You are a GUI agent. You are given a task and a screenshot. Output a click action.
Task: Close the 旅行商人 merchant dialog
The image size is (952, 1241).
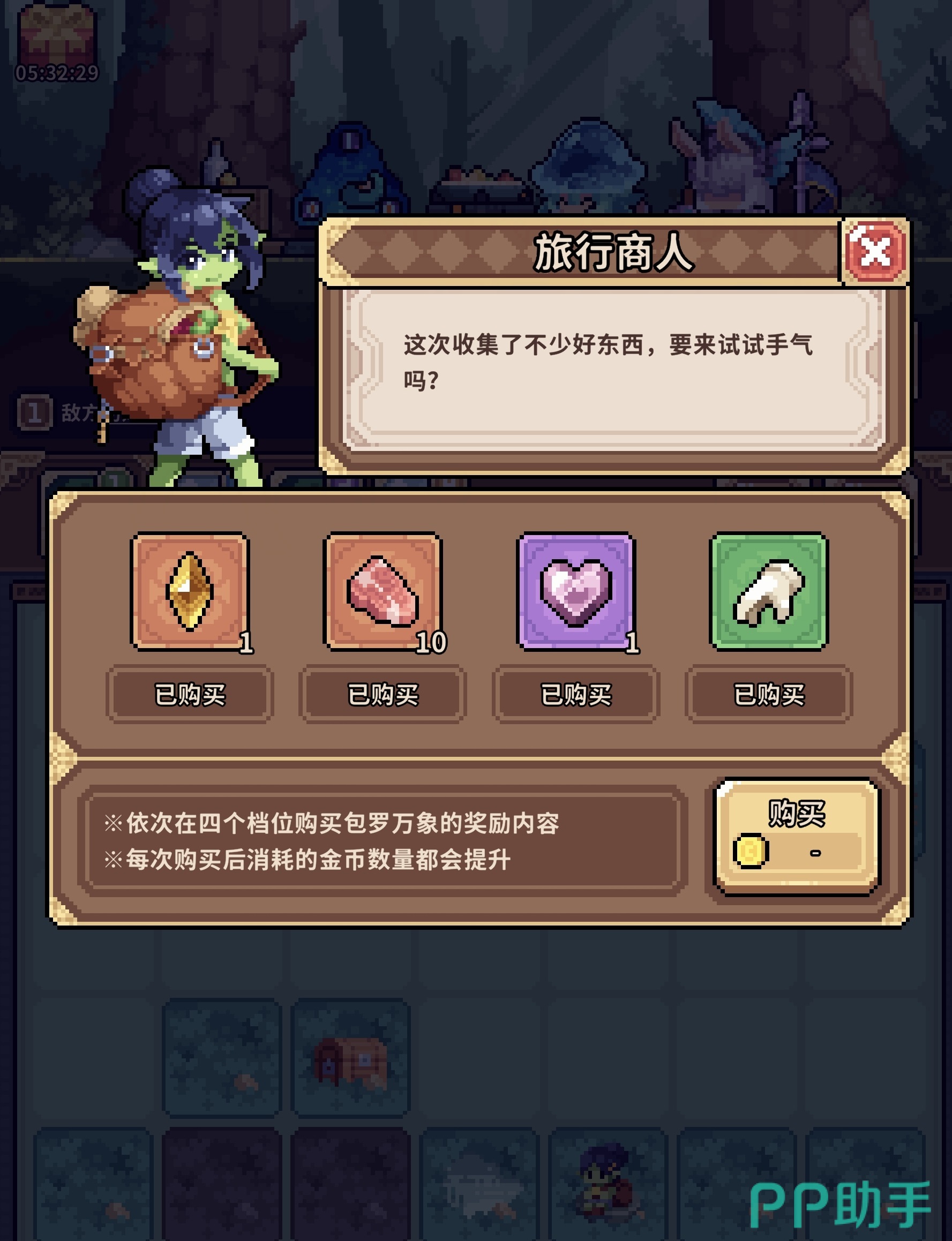click(x=874, y=252)
